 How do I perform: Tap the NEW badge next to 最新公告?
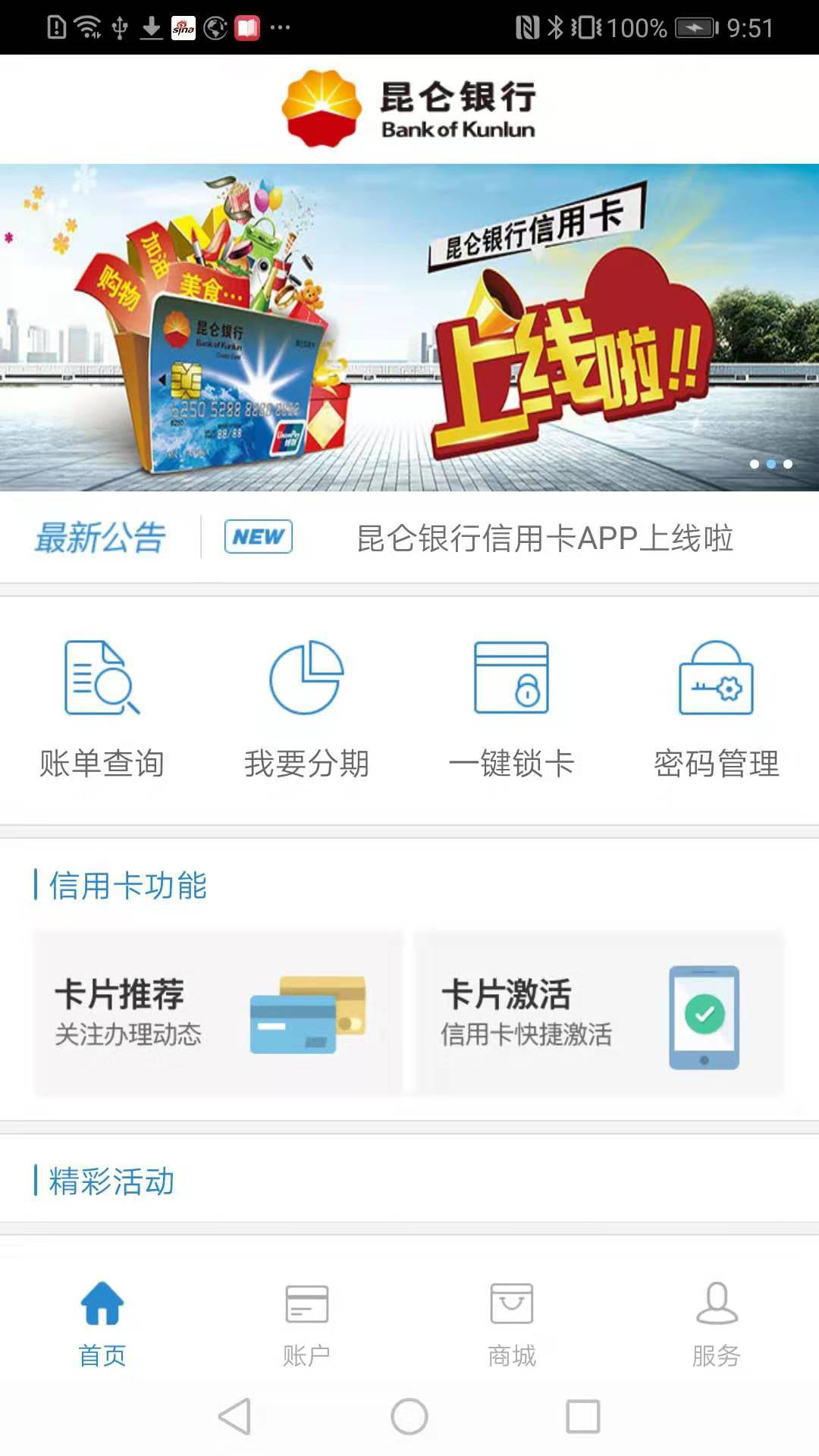click(259, 537)
